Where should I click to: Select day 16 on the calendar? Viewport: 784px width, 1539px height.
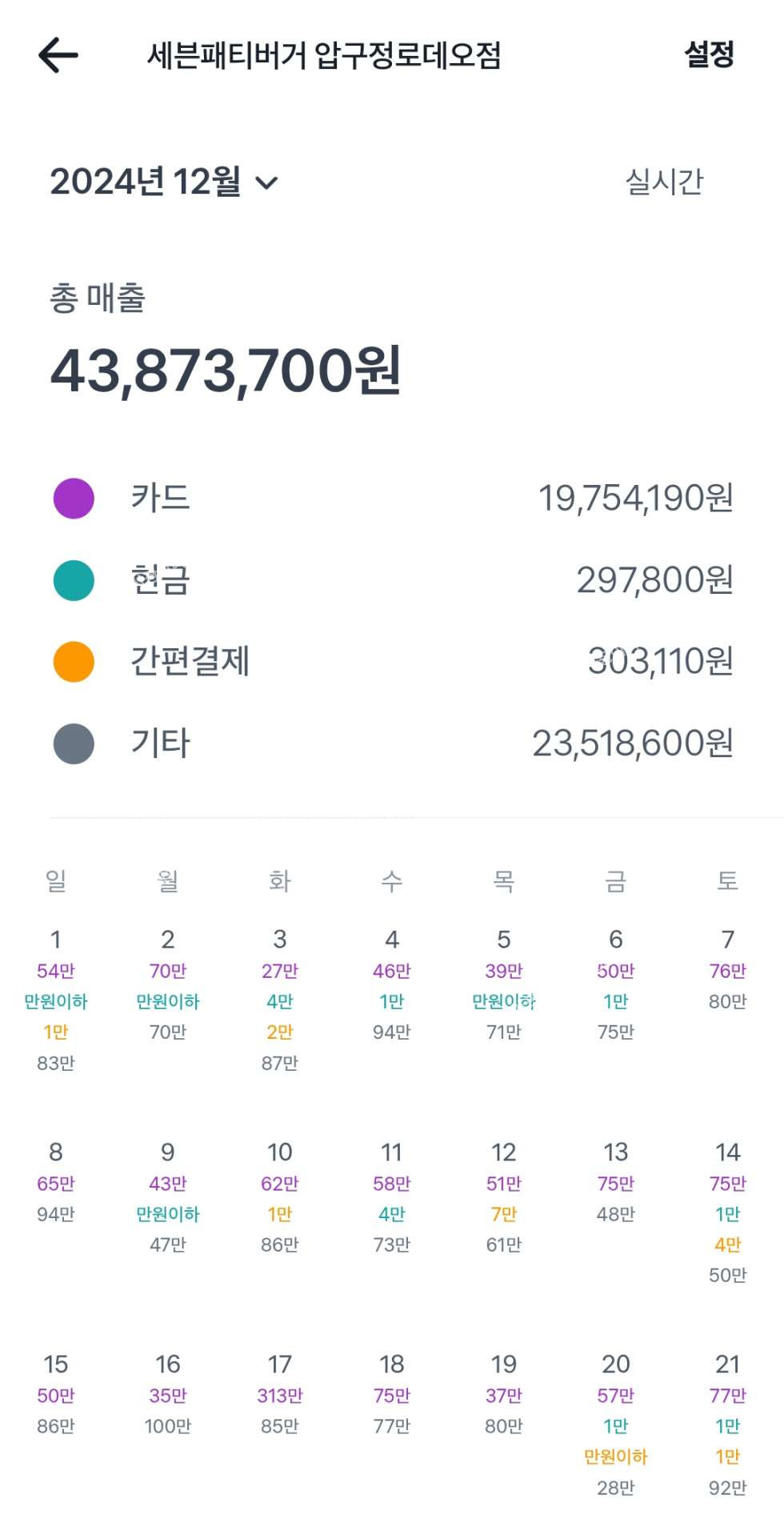point(168,1395)
